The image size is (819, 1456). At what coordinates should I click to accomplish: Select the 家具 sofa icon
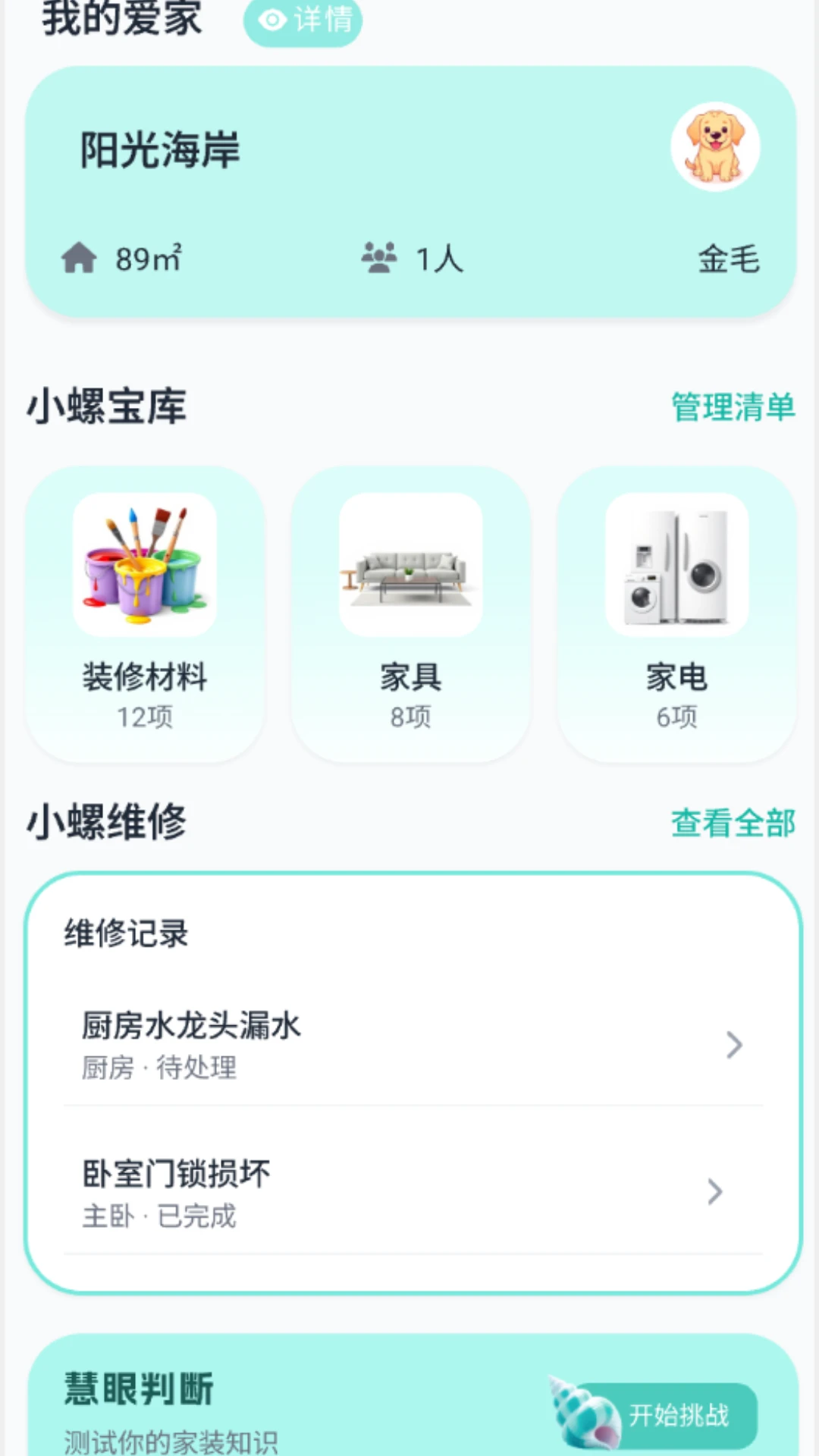coord(409,565)
